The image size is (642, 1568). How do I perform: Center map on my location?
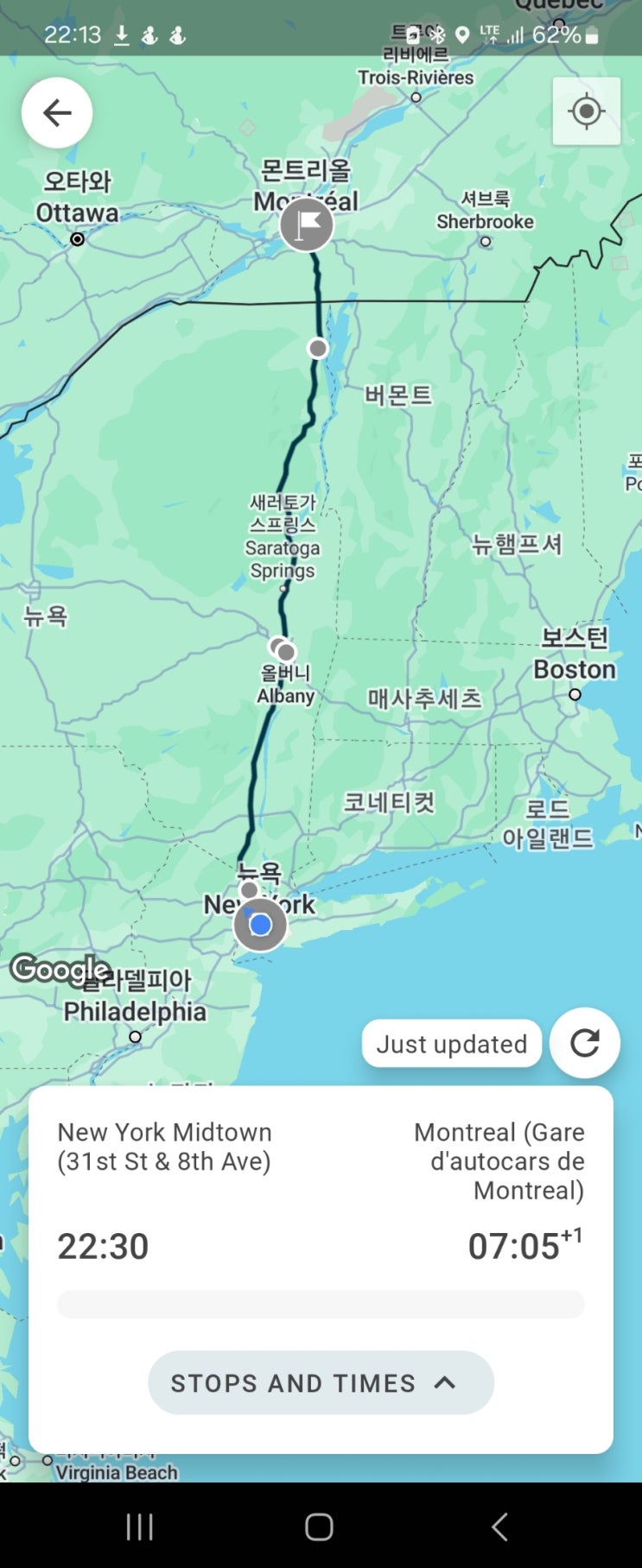pyautogui.click(x=587, y=111)
